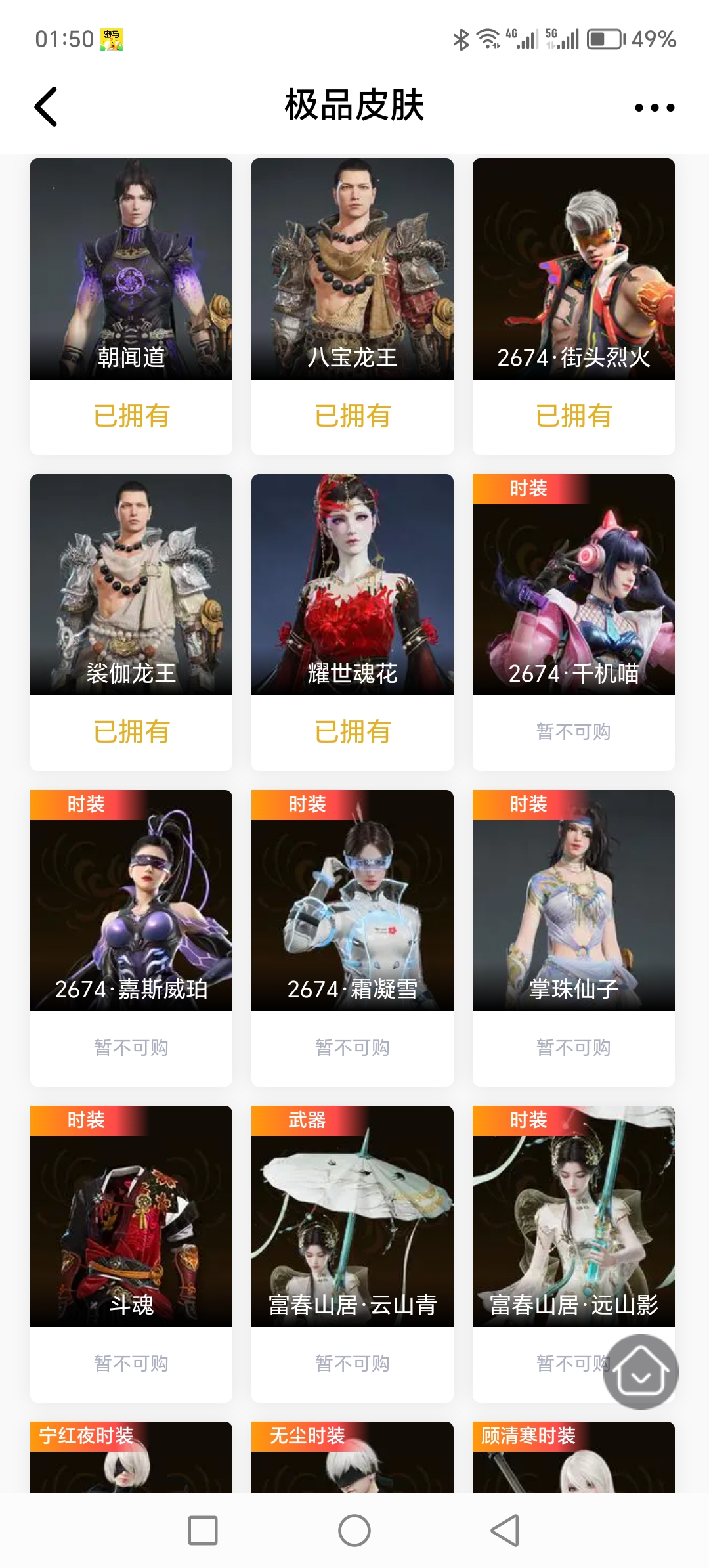Go to the system home screen
The image size is (709, 1568).
point(354,1531)
